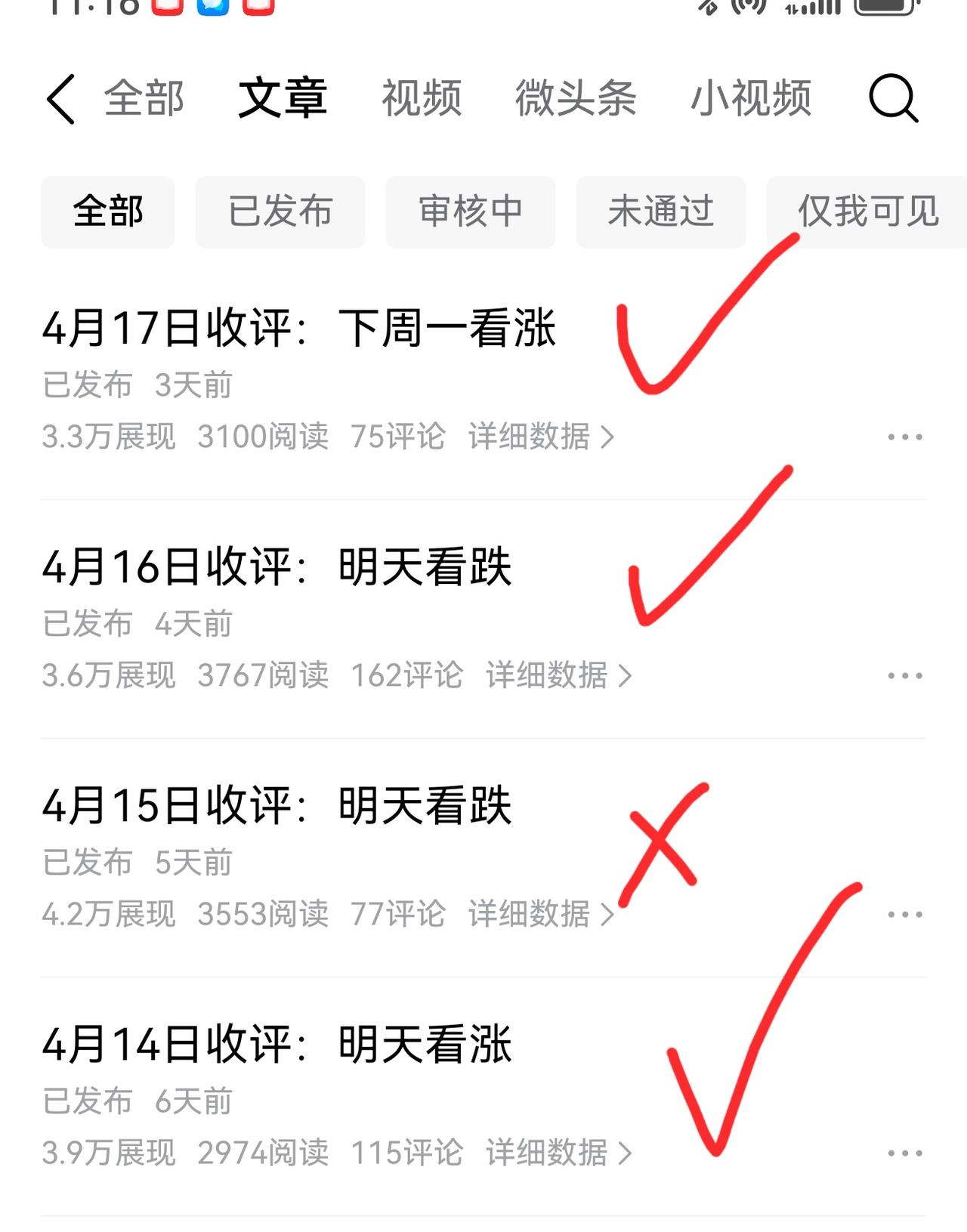The width and height of the screenshot is (967, 1232).
Task: Switch to the 小视频 tab
Action: [752, 101]
